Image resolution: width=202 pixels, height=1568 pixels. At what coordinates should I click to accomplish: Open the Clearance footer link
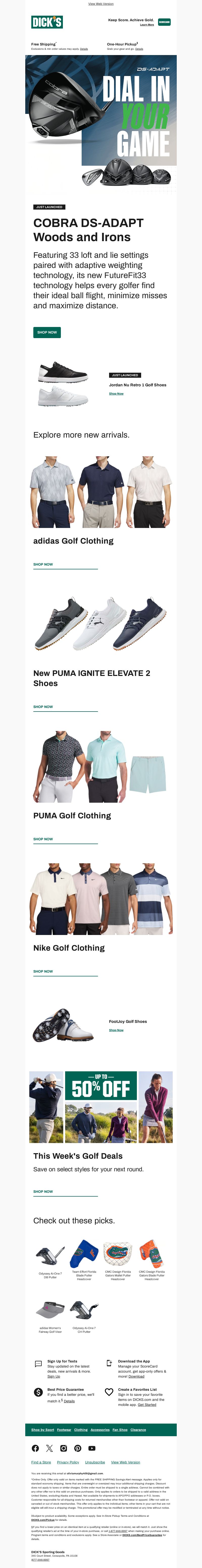[x=138, y=1430]
